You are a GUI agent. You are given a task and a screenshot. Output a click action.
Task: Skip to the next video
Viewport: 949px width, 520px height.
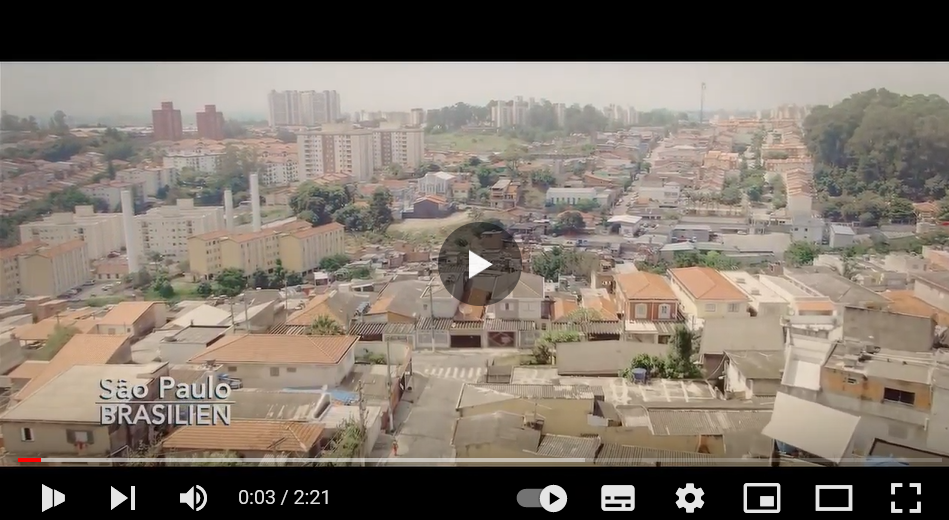pos(122,497)
